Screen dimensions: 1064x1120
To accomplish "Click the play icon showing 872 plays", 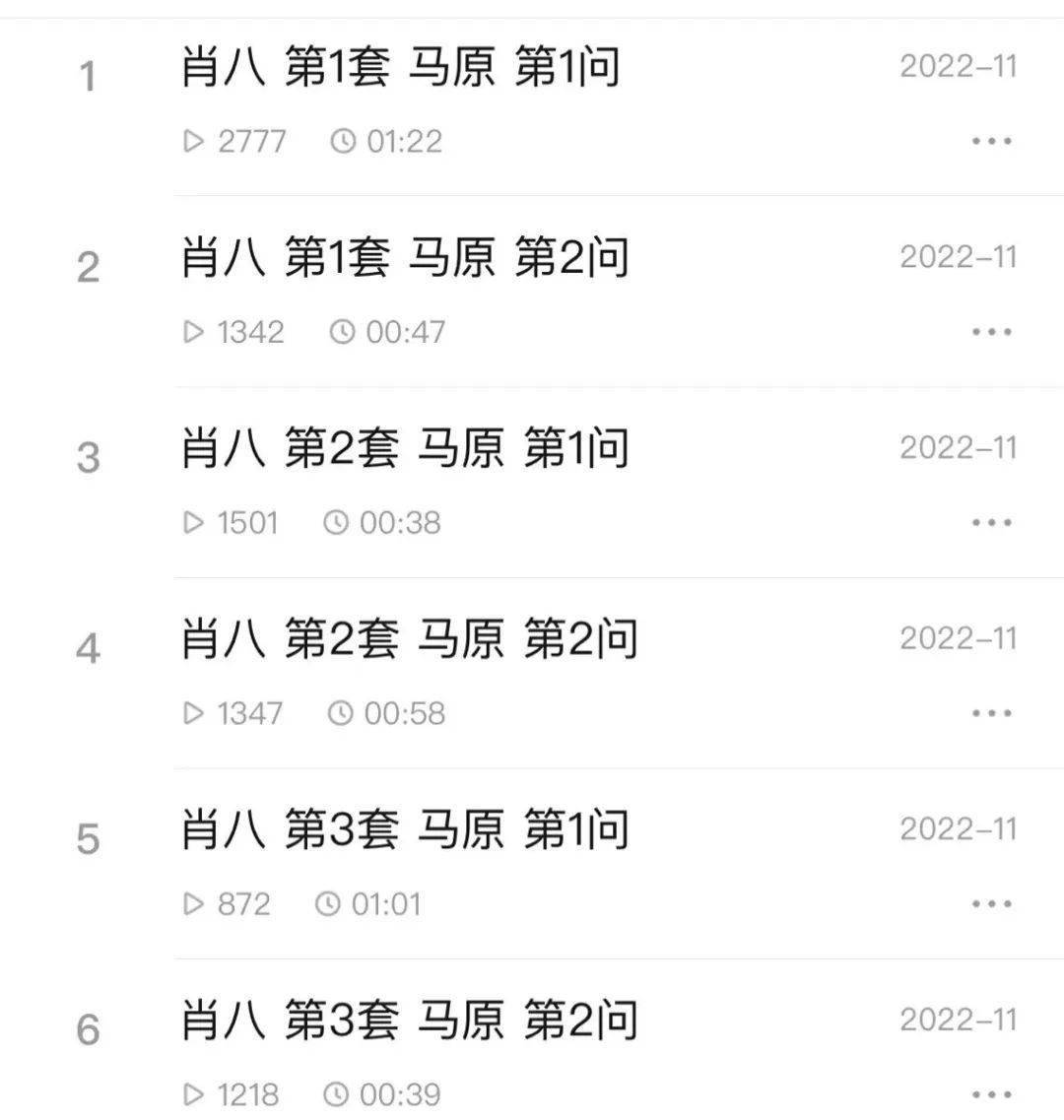I will (x=193, y=903).
